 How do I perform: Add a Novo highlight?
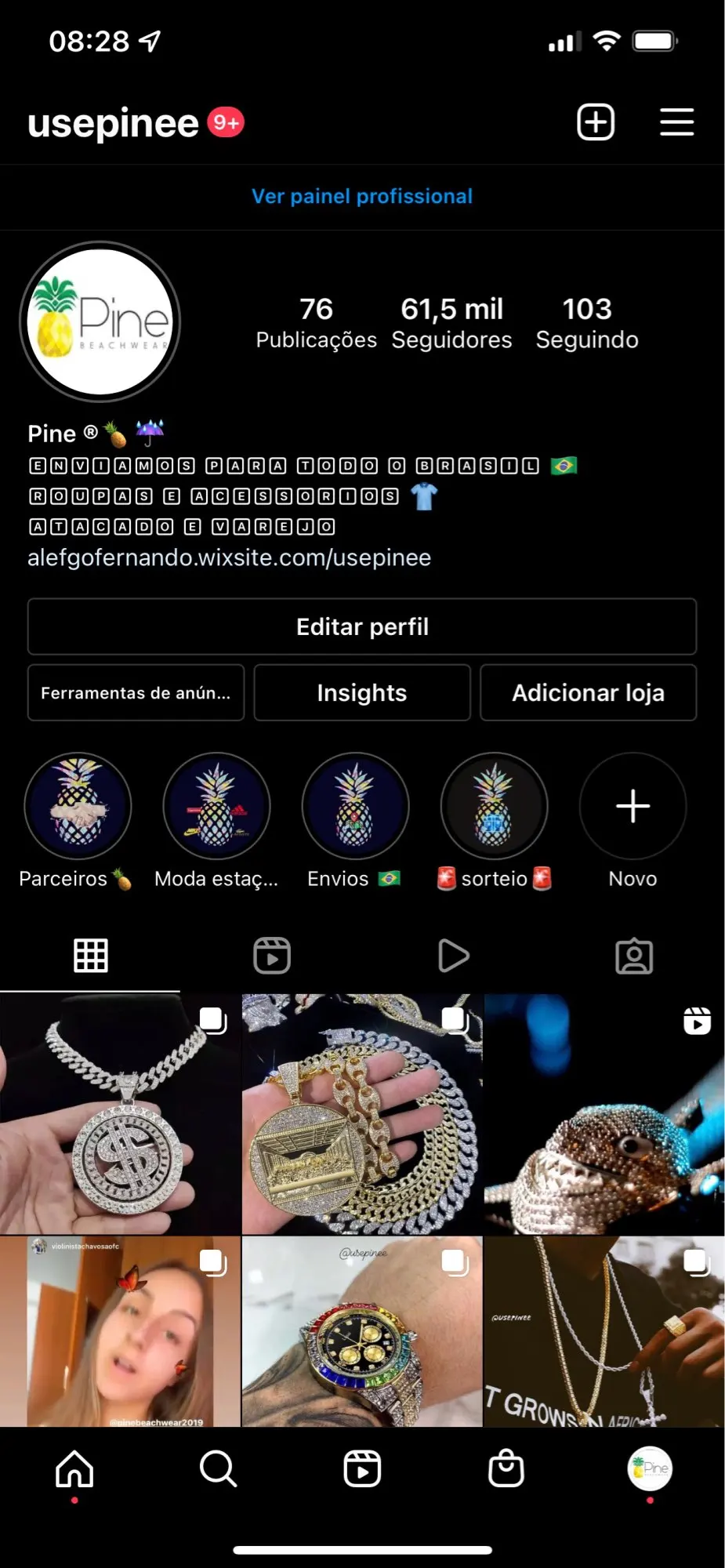pos(633,807)
